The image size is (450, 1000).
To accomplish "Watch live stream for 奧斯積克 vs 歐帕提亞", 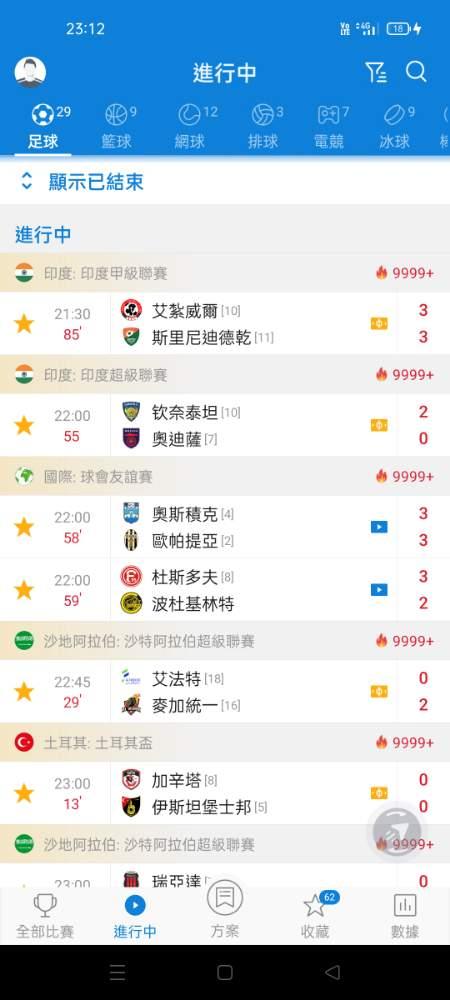I will point(379,527).
